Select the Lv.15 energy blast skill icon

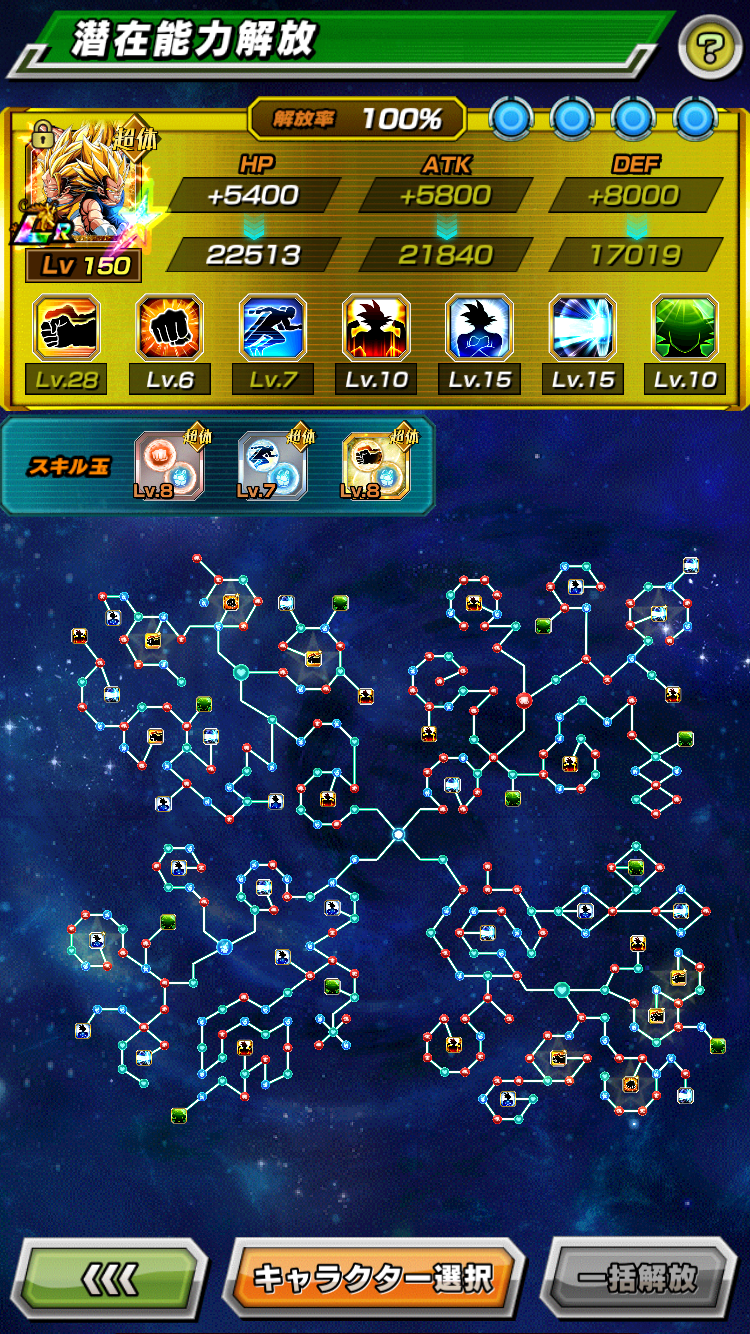click(x=582, y=328)
